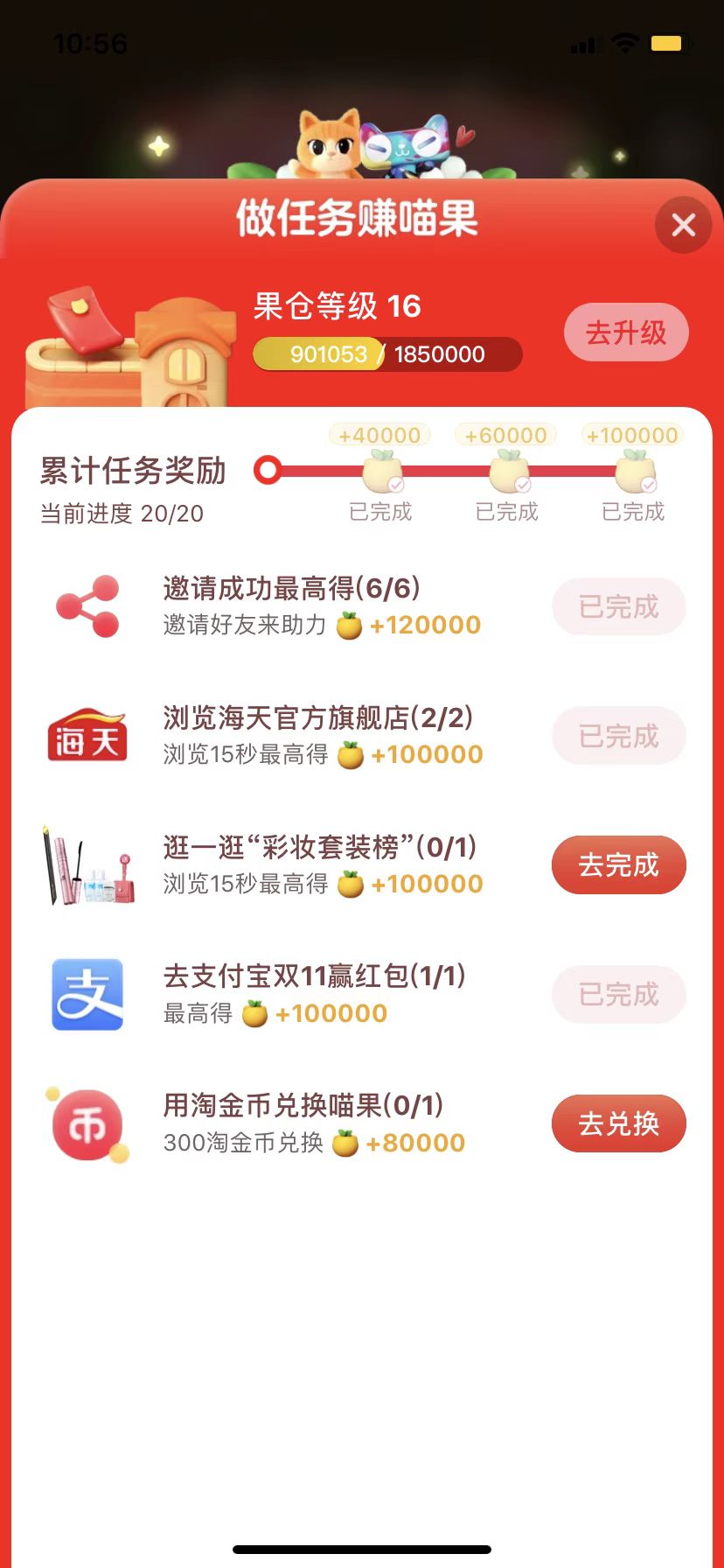Tap the 淘金币 red coin icon
Screen dimensions: 724x1568
tap(87, 1123)
